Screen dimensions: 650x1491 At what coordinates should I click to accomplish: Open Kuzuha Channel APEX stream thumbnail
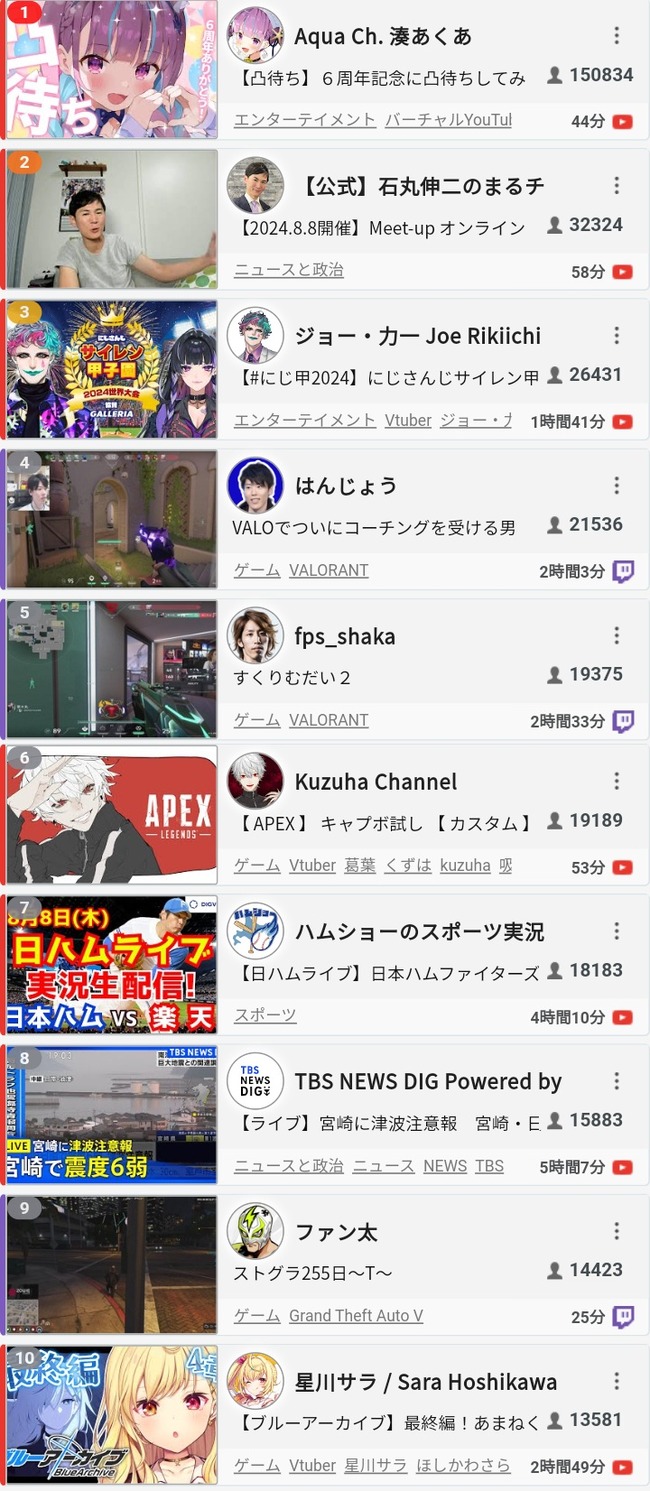click(111, 815)
